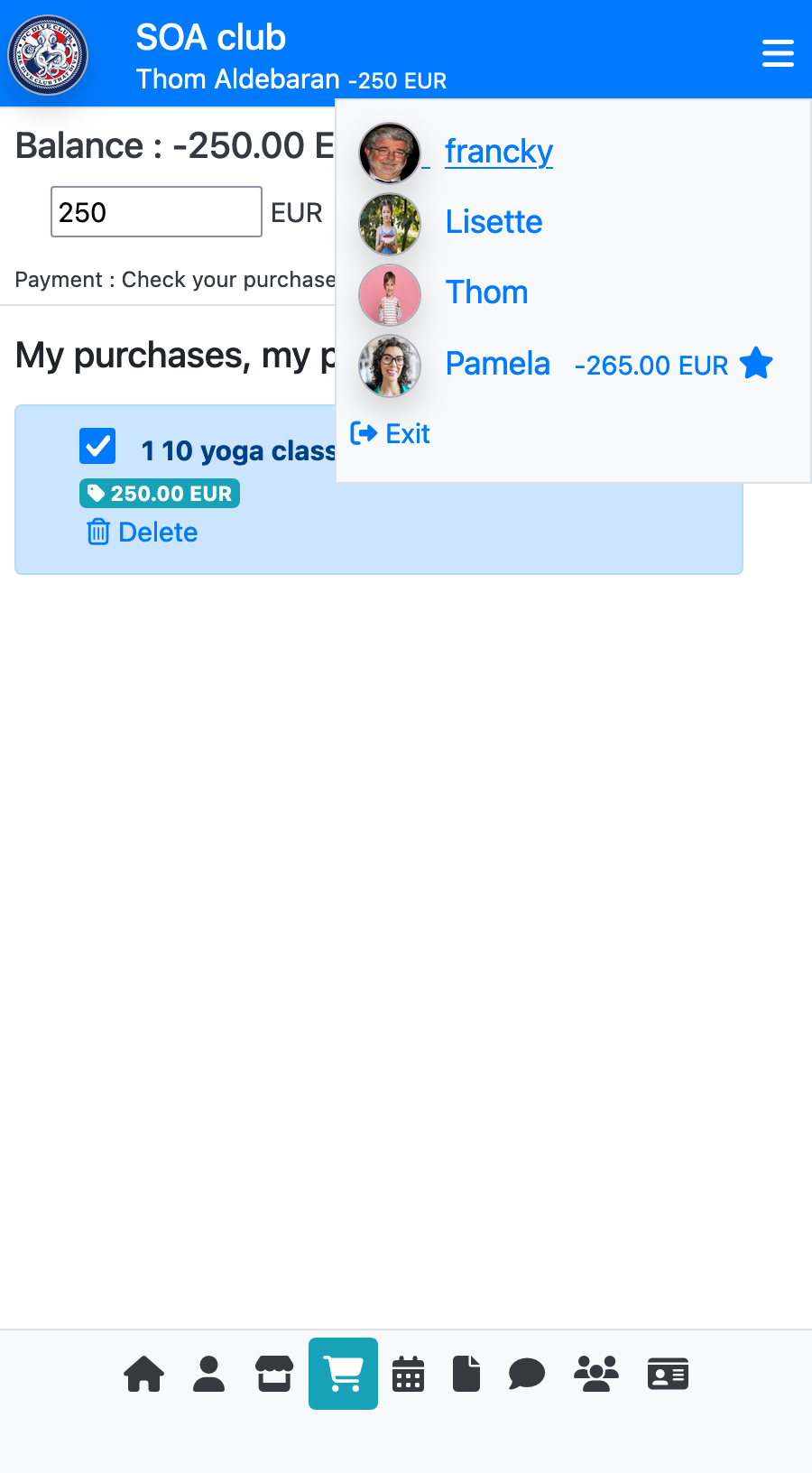
Task: Open Pamela's account
Action: coord(497,364)
